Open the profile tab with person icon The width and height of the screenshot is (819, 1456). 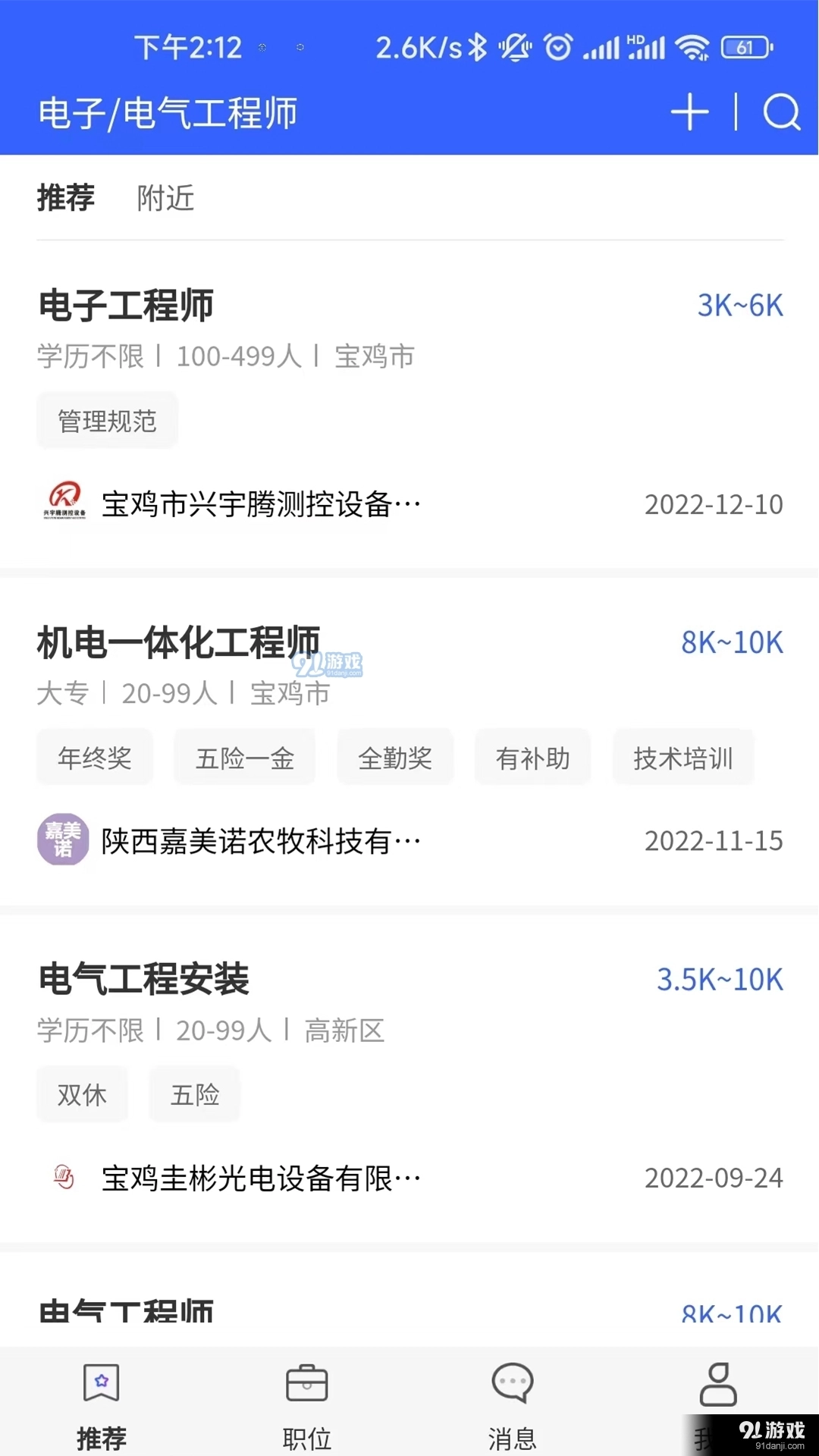[717, 1386]
